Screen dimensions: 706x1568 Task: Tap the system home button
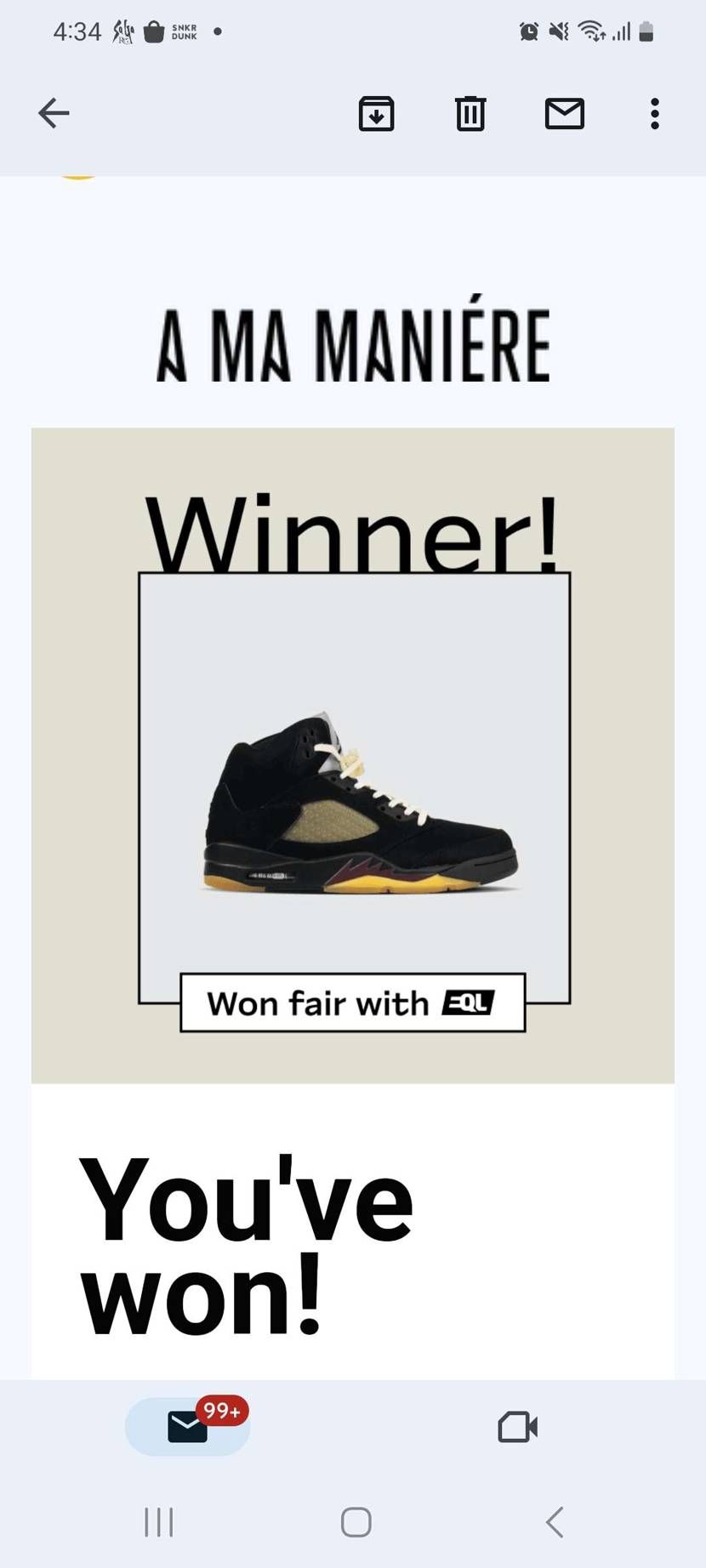(356, 1522)
